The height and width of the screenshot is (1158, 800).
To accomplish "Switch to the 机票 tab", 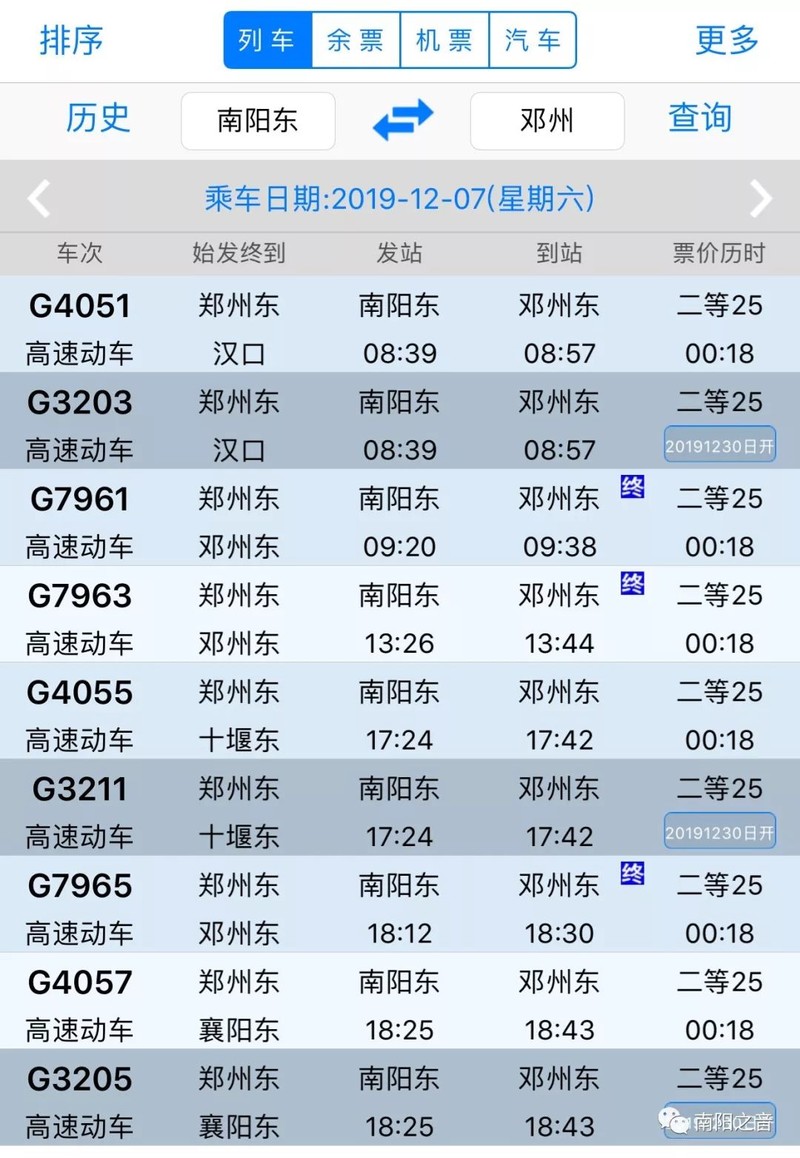I will click(445, 40).
